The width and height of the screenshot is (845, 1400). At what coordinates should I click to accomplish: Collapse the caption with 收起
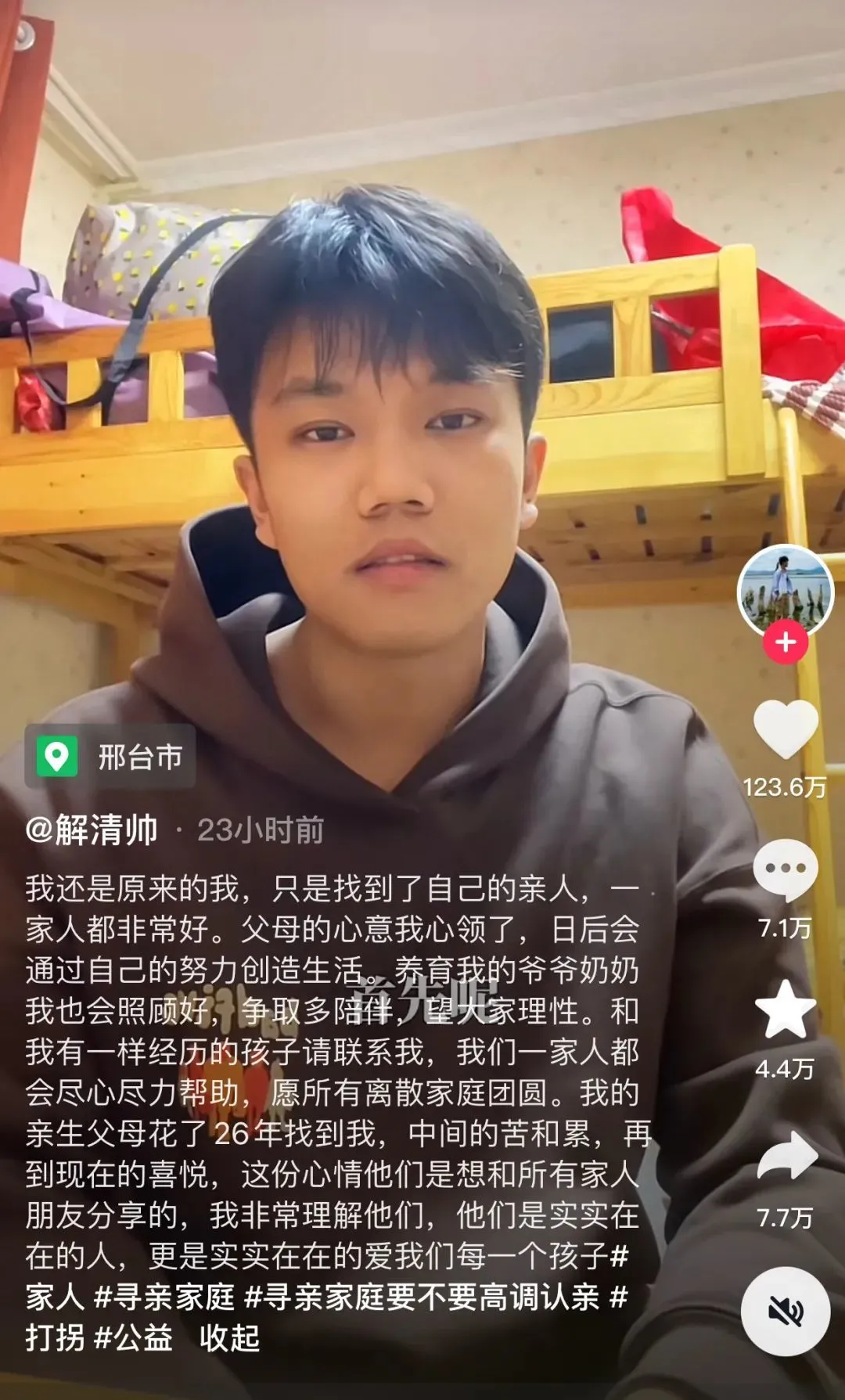[229, 1337]
